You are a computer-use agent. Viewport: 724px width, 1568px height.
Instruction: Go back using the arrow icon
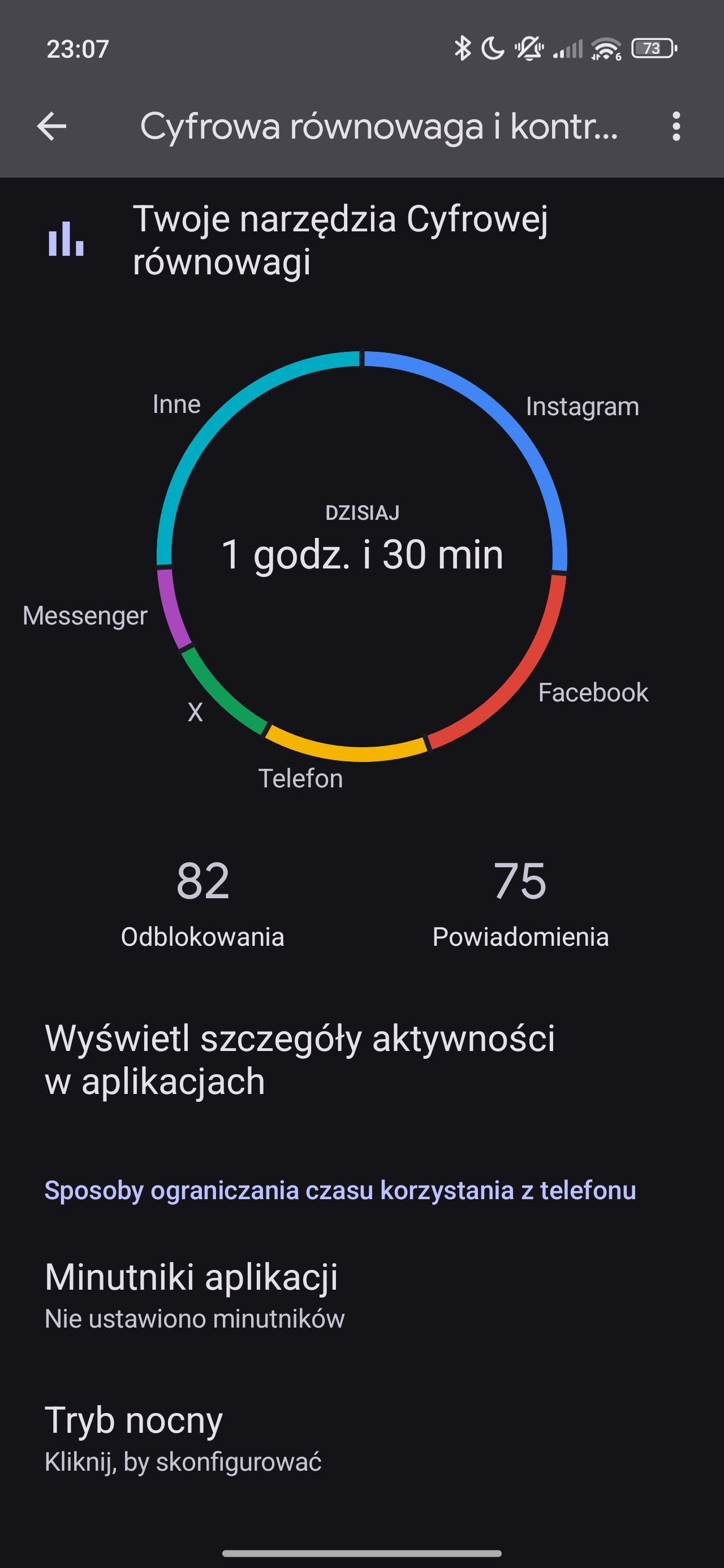point(52,127)
